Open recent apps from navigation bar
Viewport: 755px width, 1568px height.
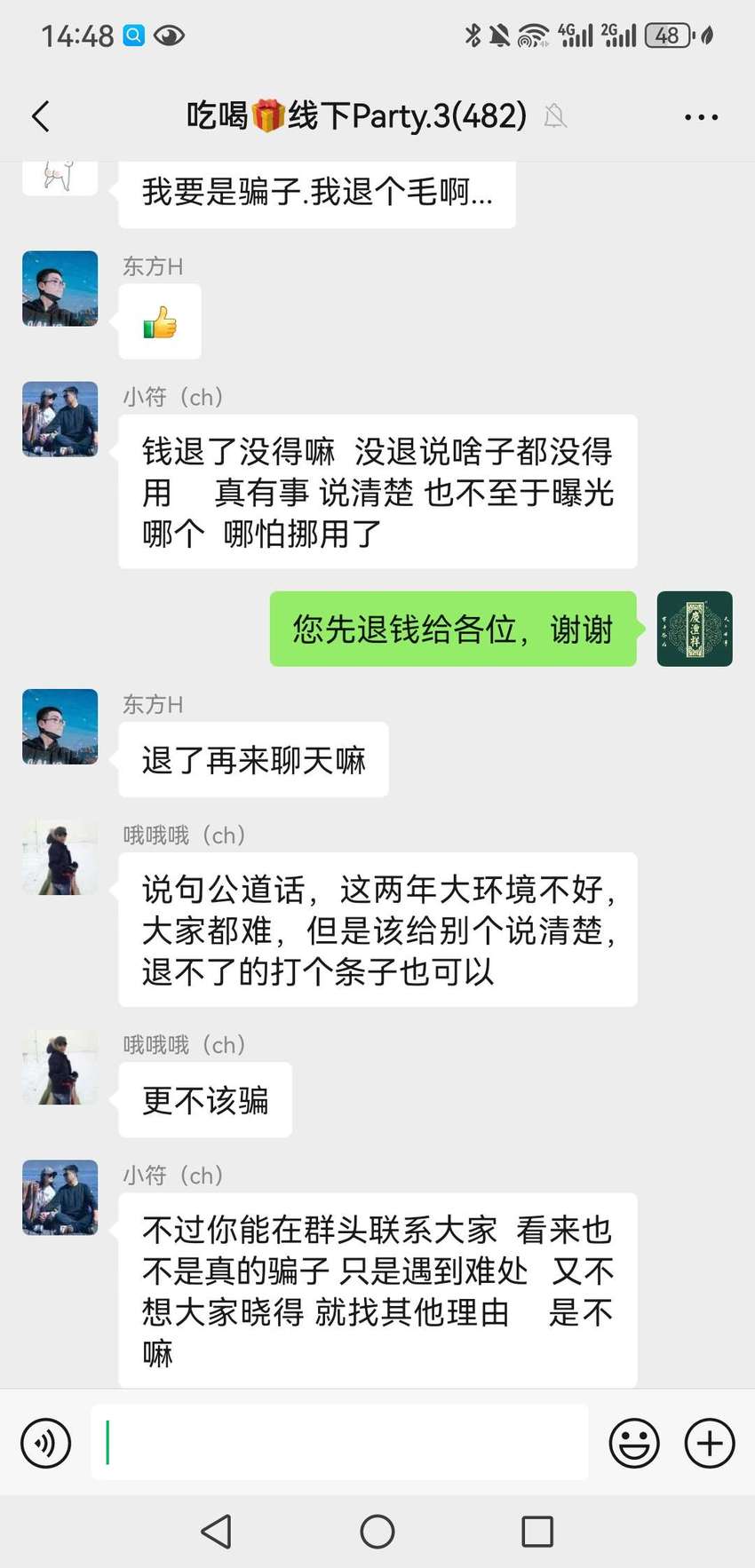point(537,1532)
